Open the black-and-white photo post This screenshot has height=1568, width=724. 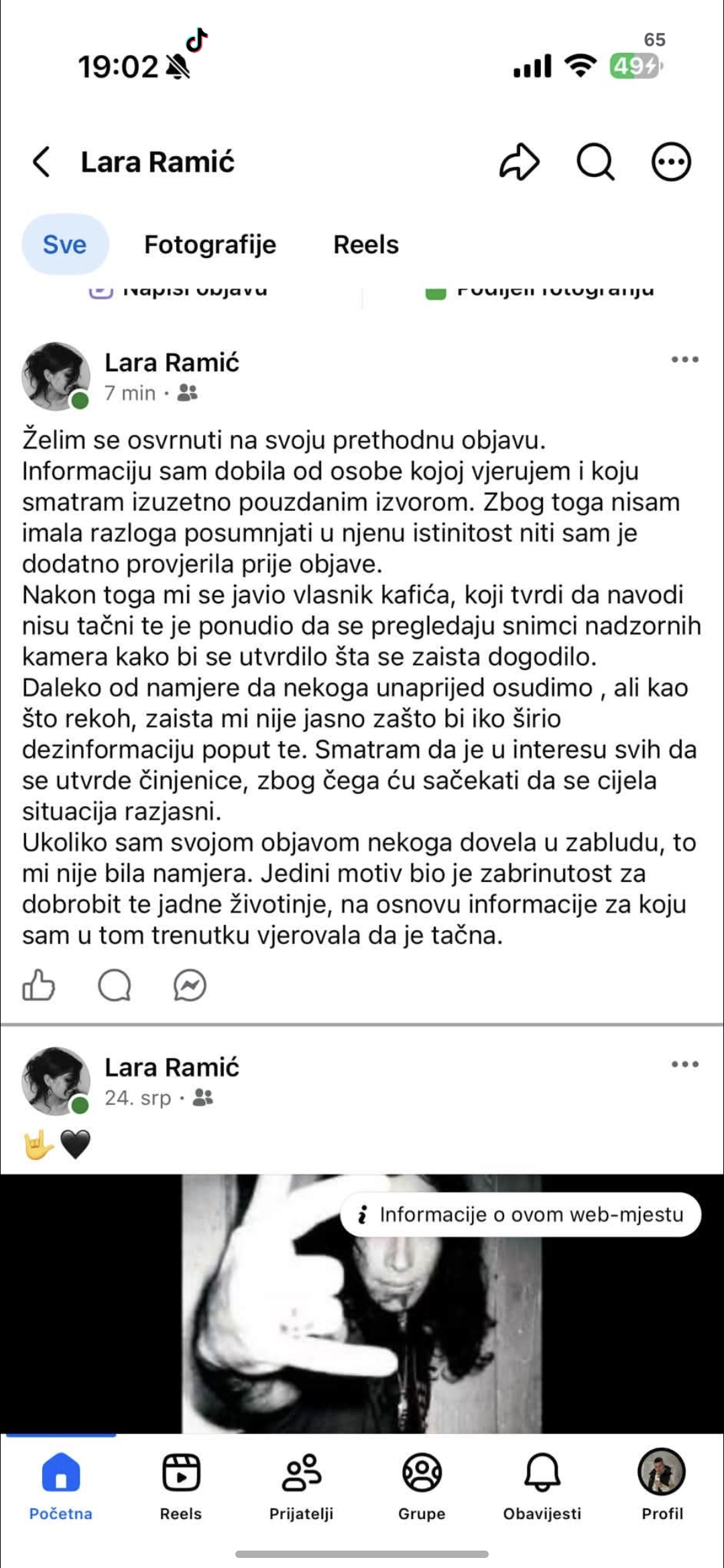click(362, 1303)
